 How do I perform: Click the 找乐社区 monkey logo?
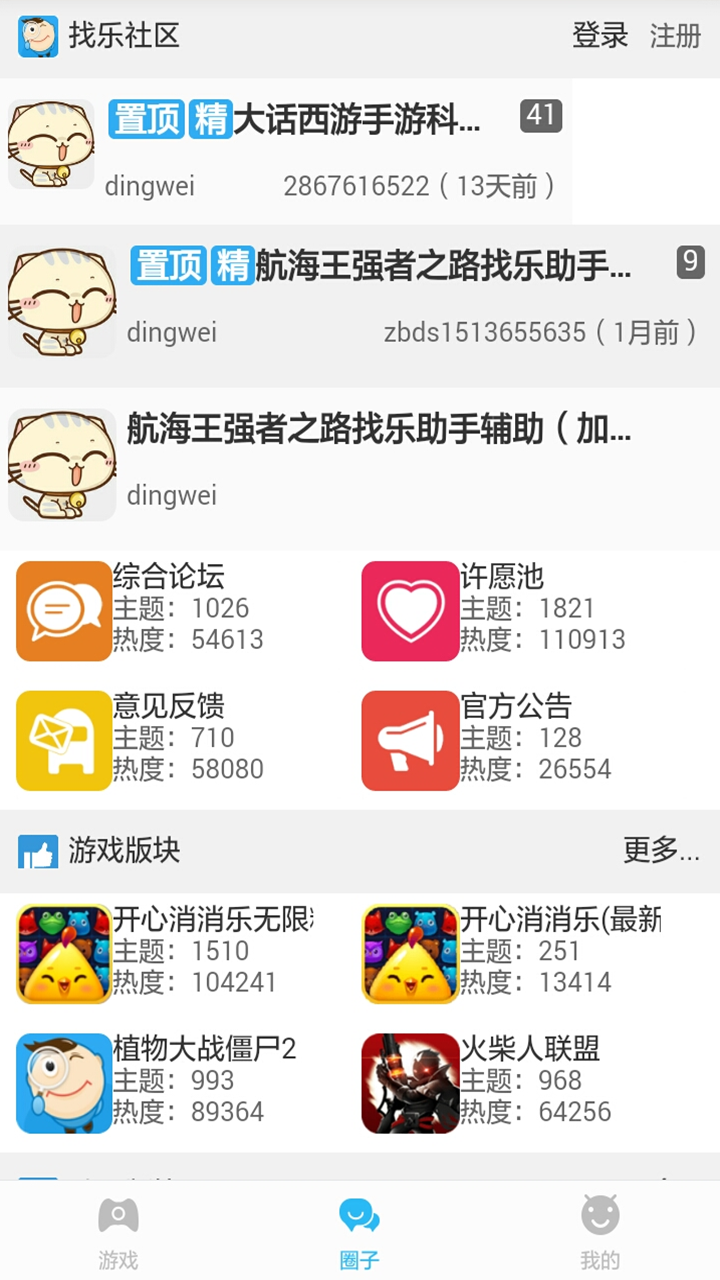(38, 36)
